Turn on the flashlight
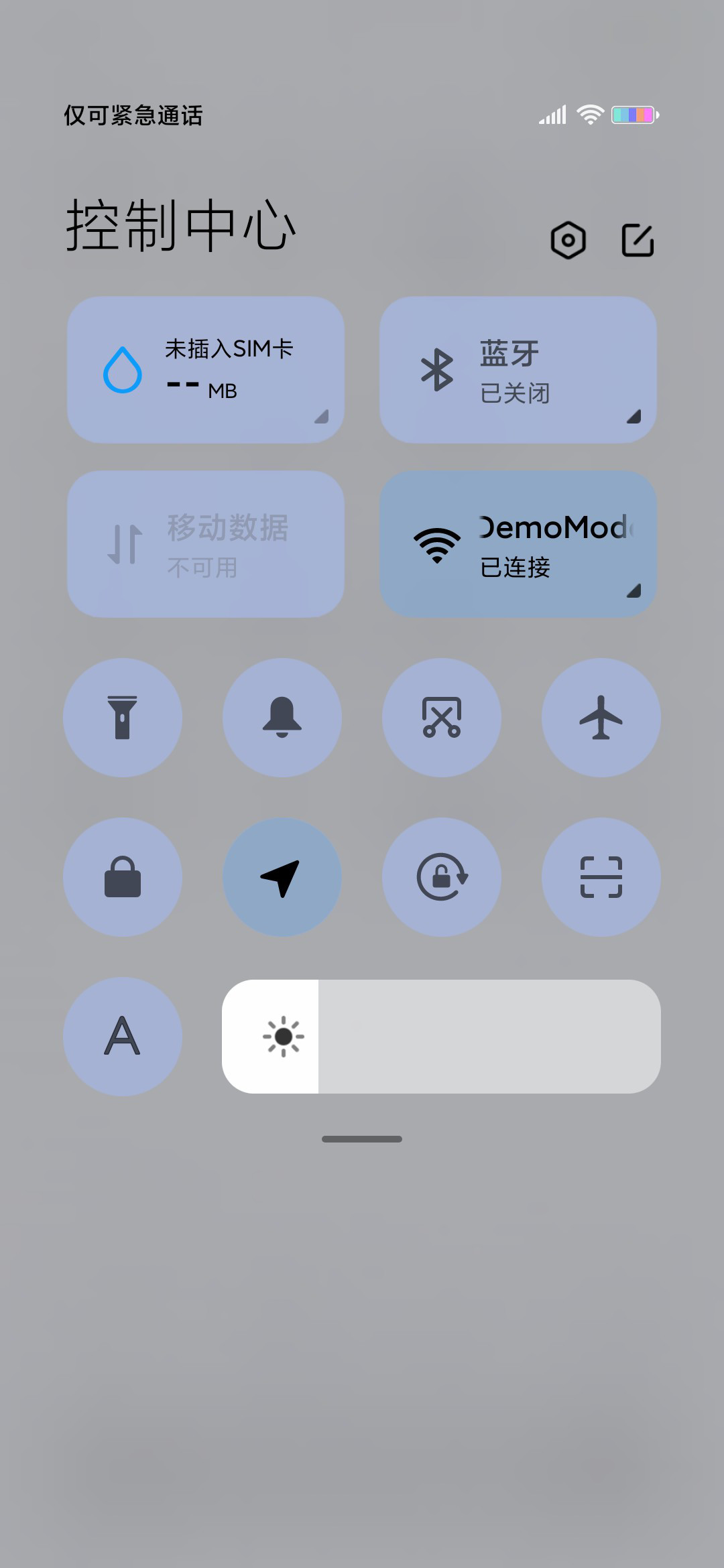 [123, 718]
